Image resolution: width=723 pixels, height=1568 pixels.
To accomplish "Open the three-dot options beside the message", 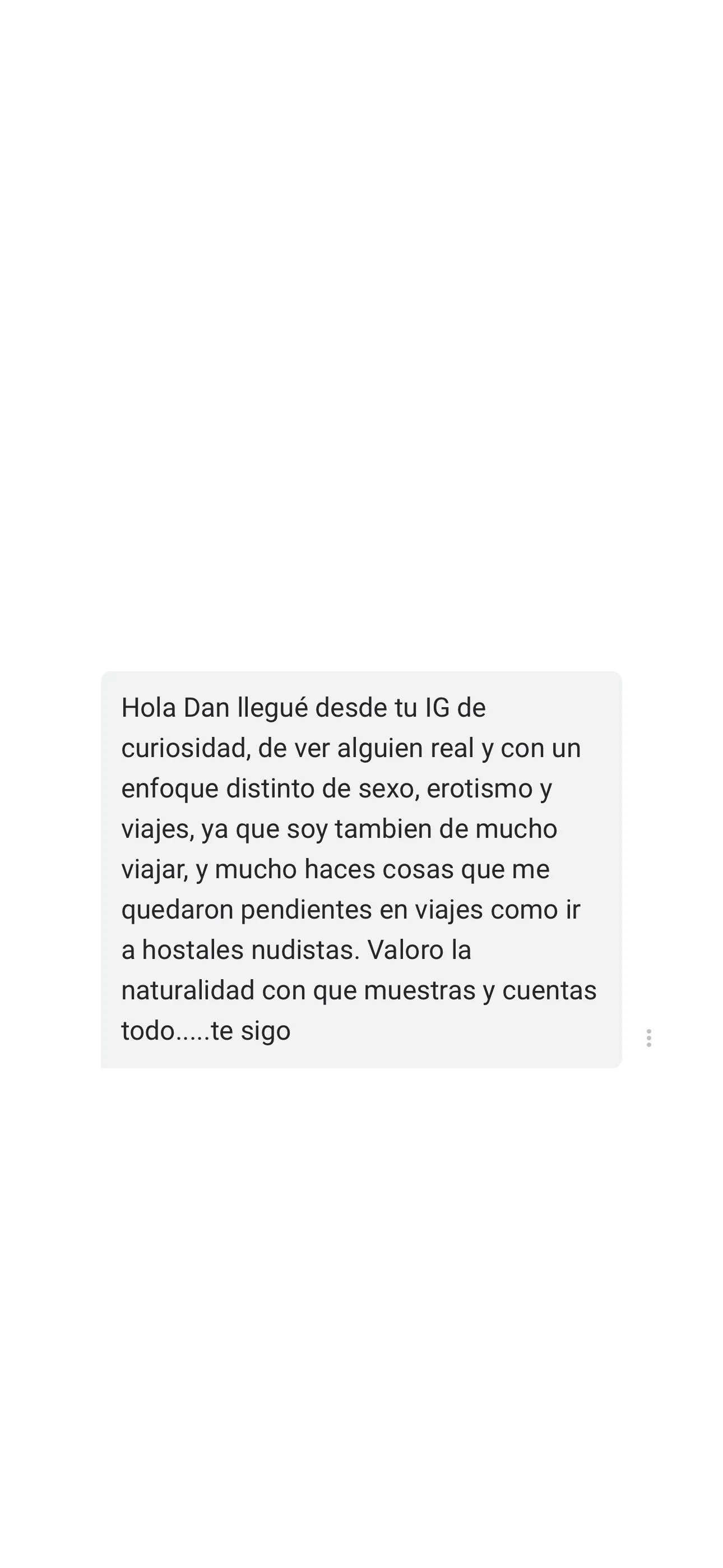I will click(x=649, y=1038).
